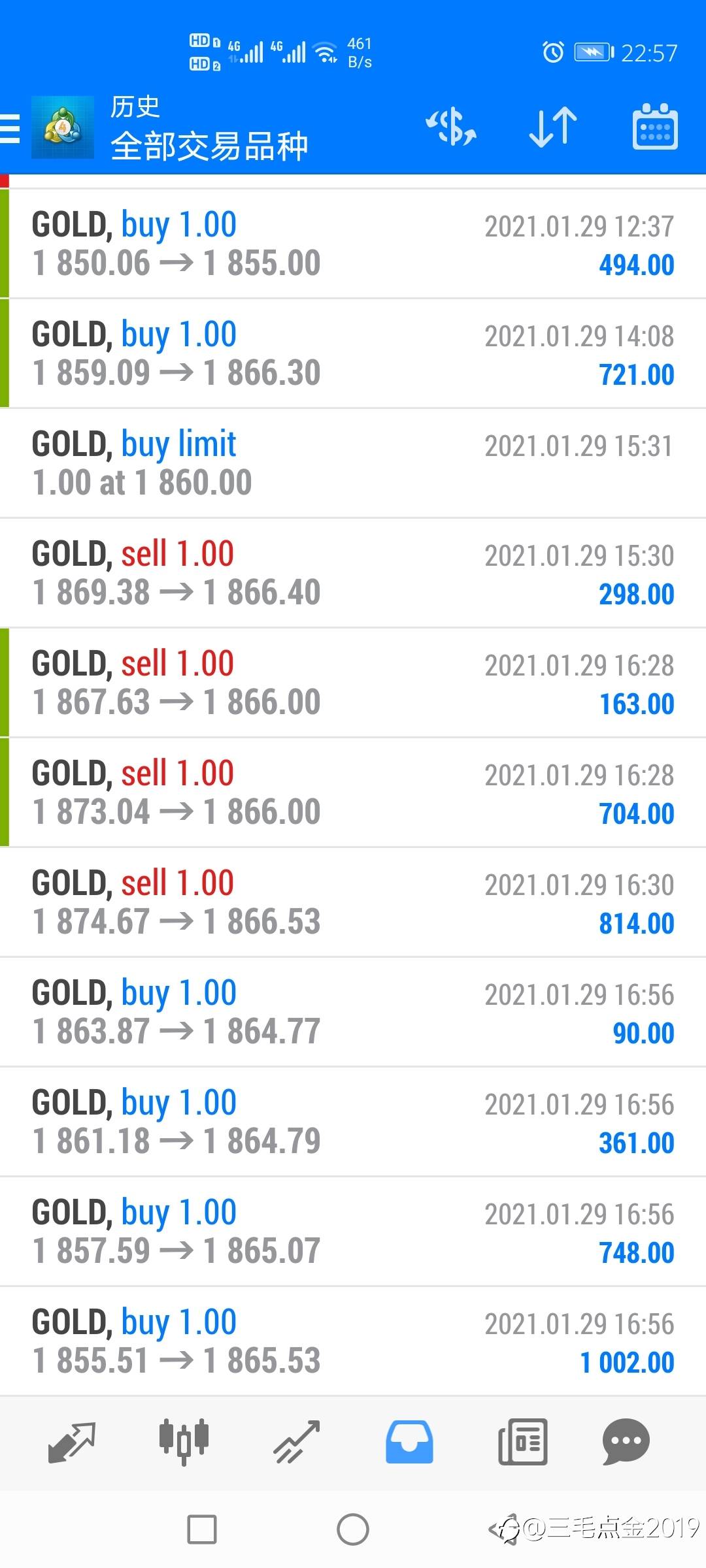Screen dimensions: 706x1568
Task: Open GOLD buy trade with profit 1 002.00
Action: (x=353, y=1341)
